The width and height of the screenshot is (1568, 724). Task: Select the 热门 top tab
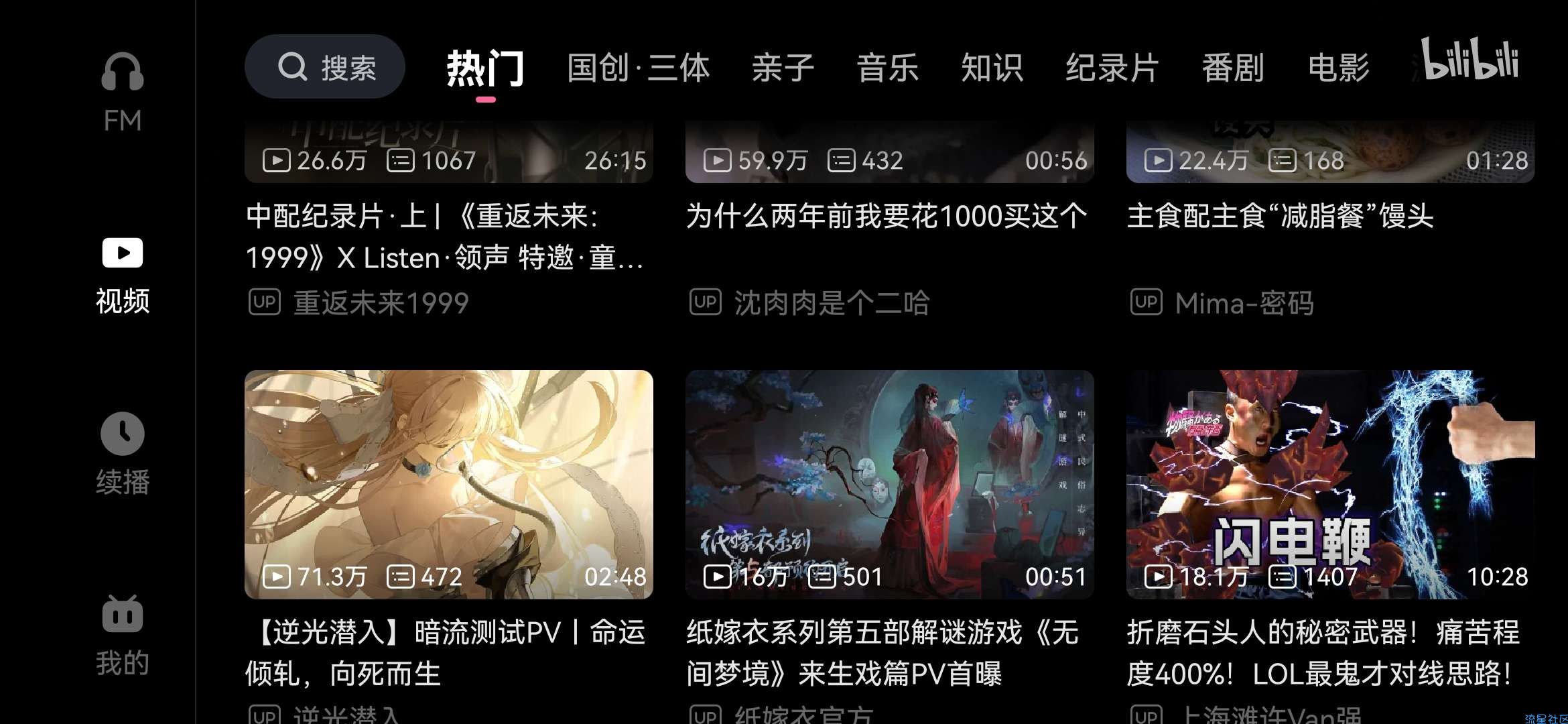(485, 68)
